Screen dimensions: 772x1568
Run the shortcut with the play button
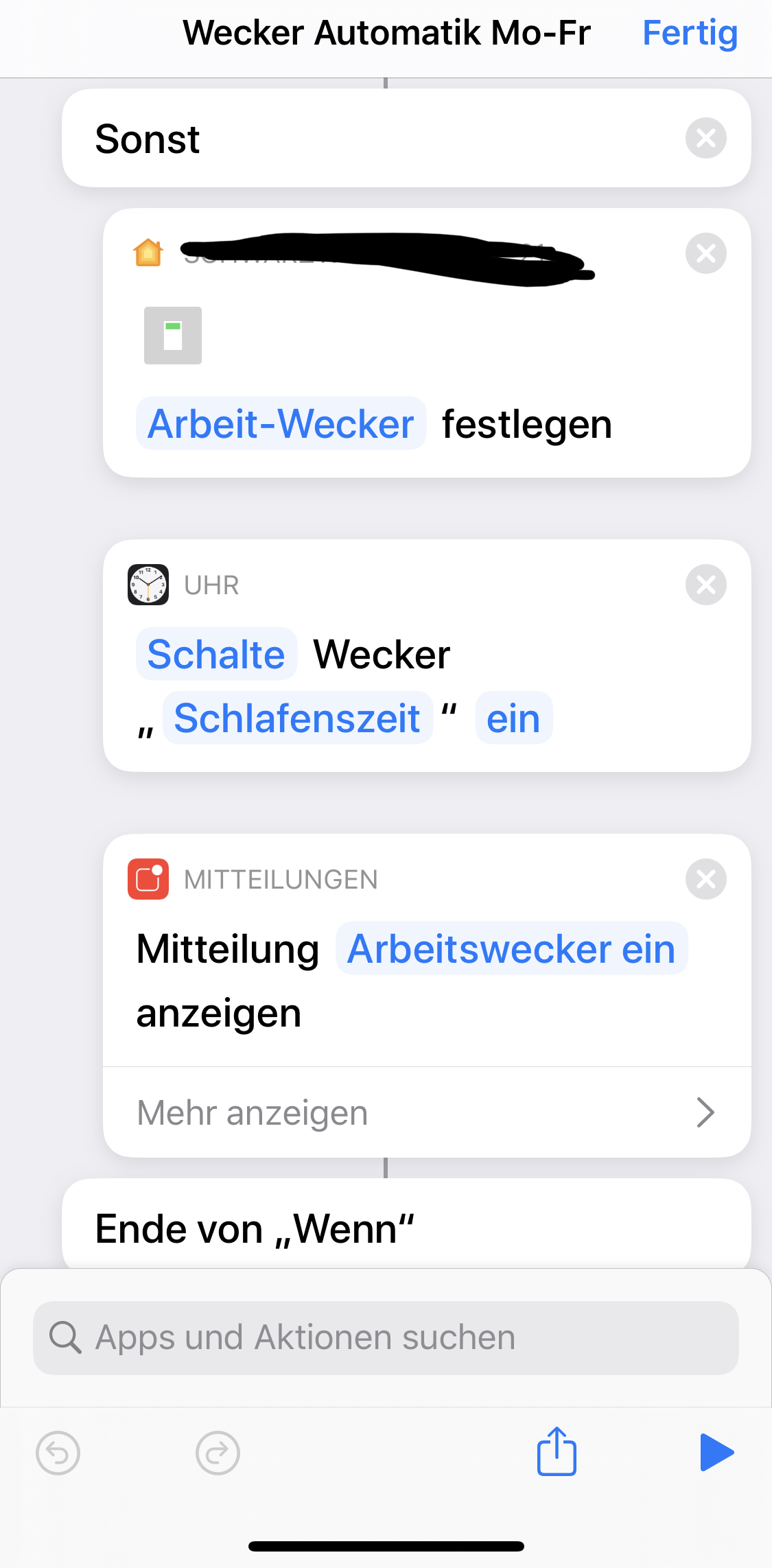click(716, 1452)
